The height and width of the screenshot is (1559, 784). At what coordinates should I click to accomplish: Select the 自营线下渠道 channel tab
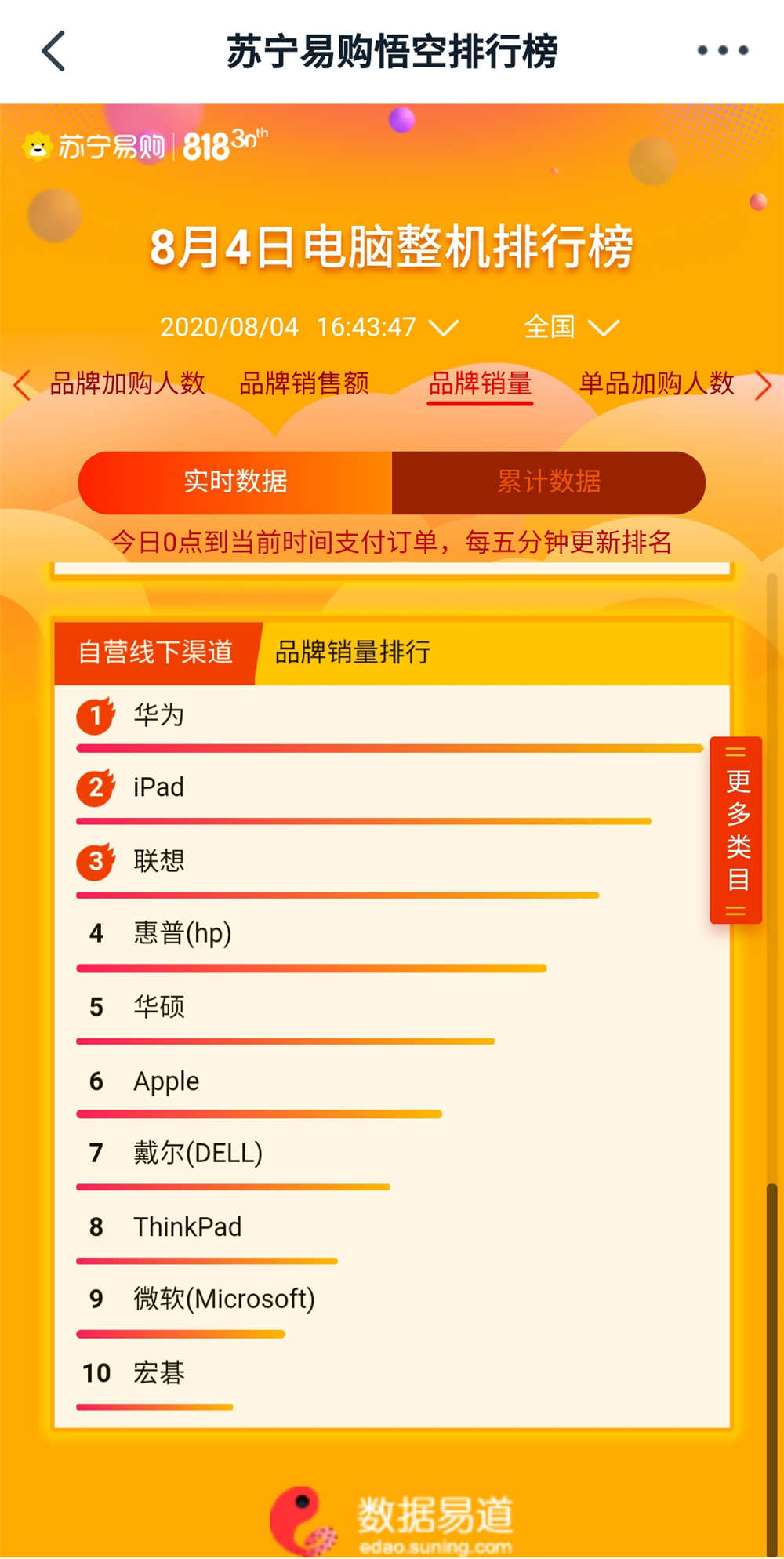coord(154,652)
